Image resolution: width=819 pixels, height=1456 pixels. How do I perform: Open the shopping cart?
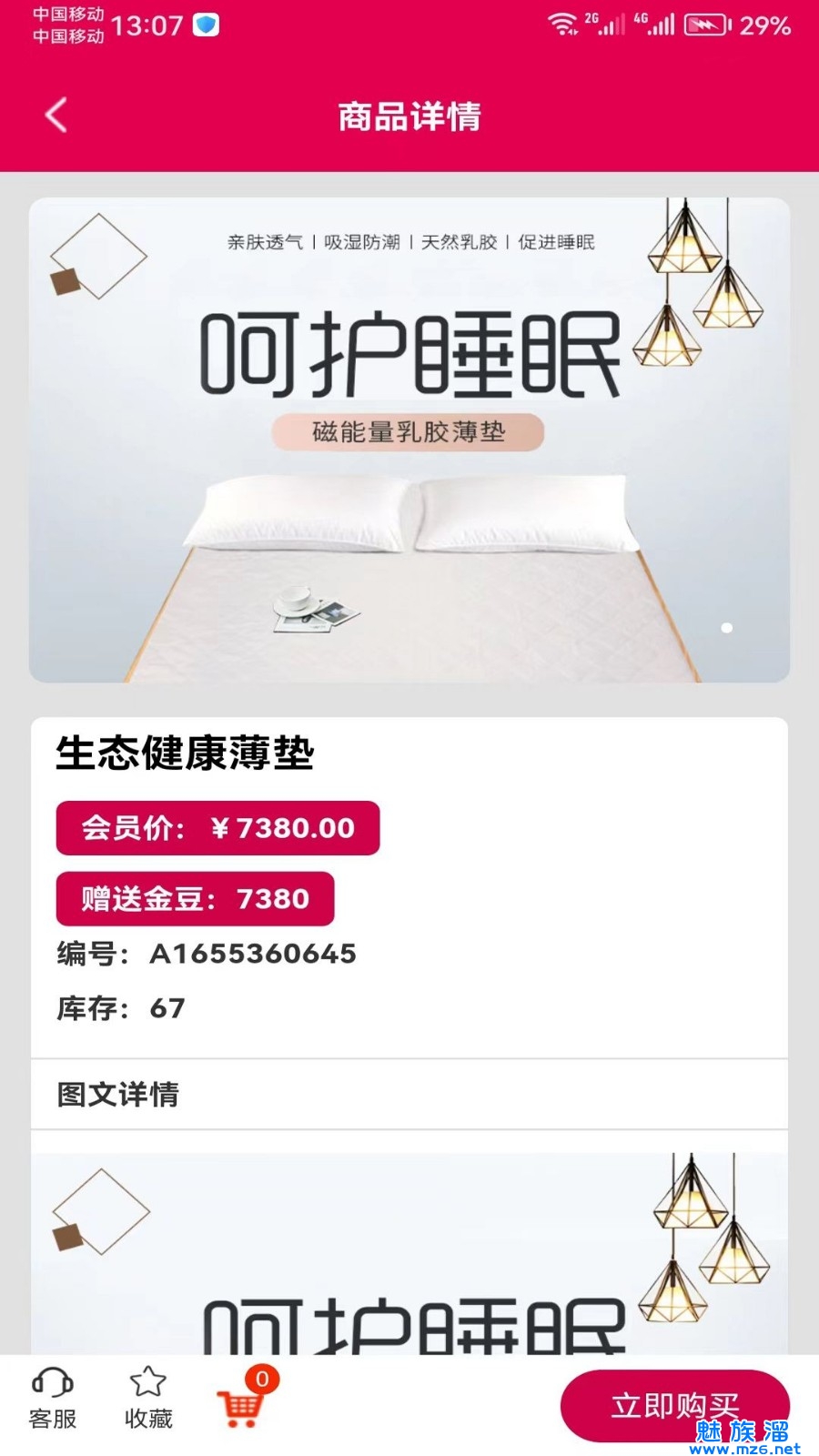(242, 1406)
